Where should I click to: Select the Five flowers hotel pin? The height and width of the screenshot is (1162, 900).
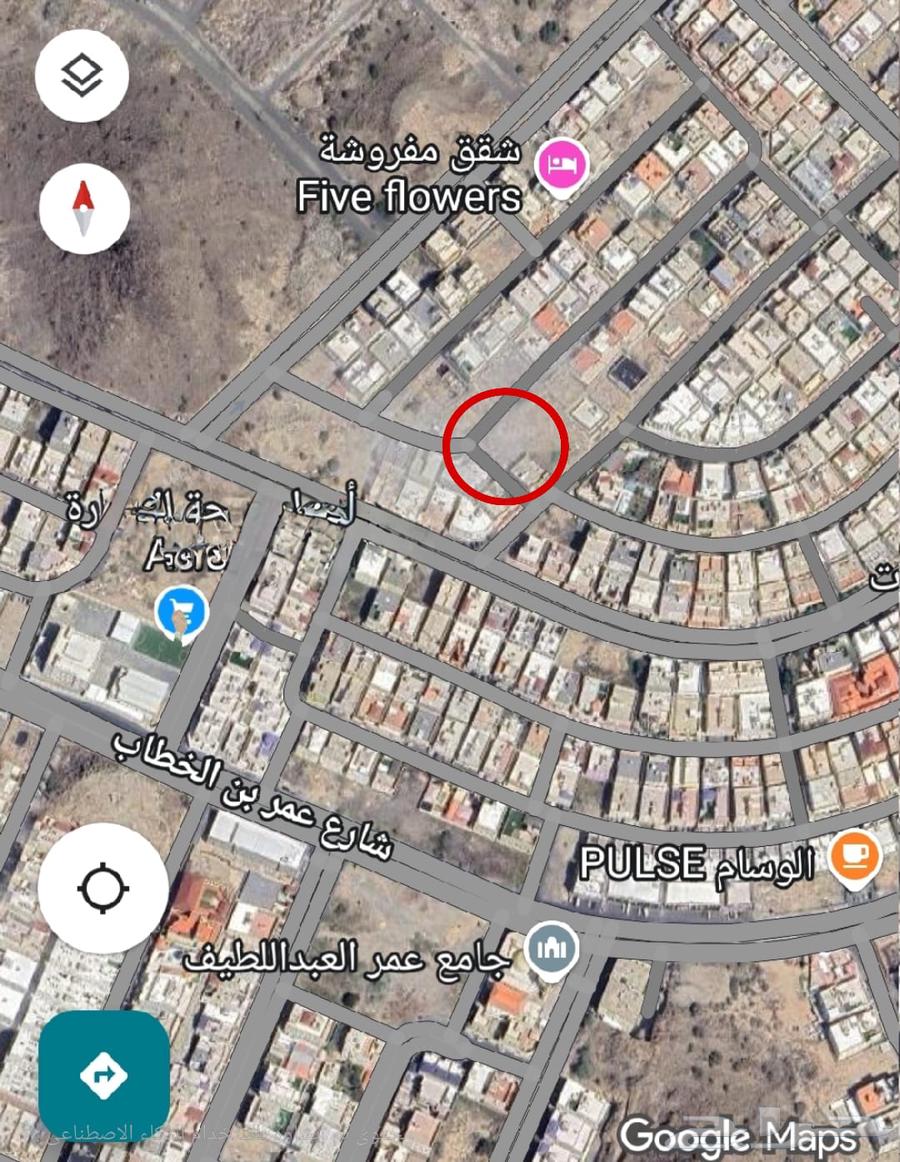pos(562,162)
